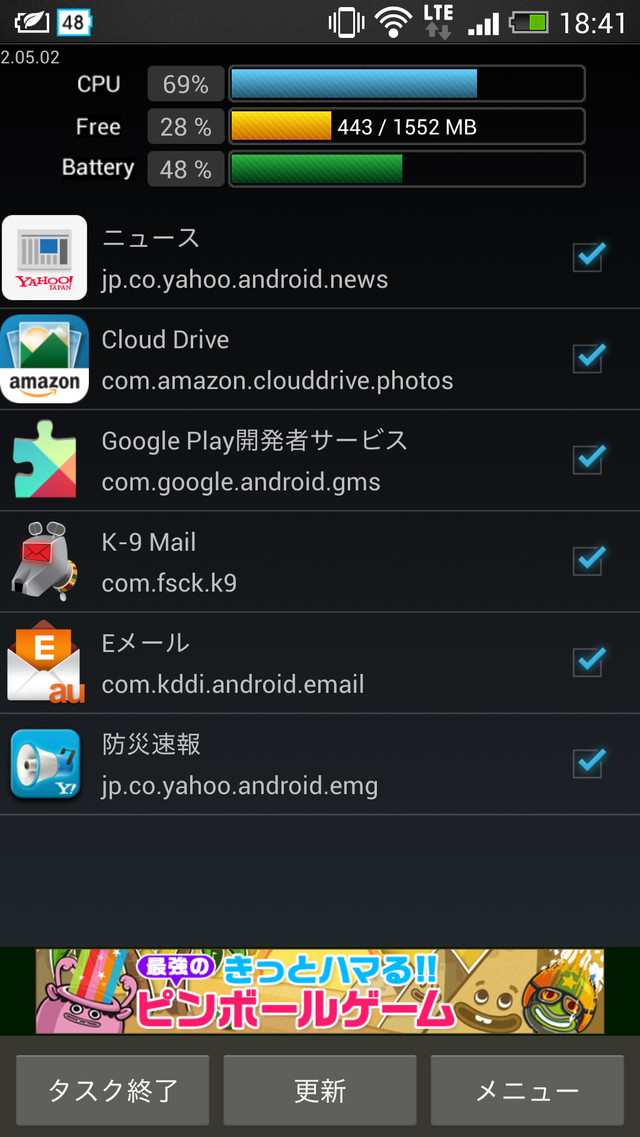640x1137 pixels.
Task: Open the ピンボールゲーム ad banner
Action: (320, 990)
